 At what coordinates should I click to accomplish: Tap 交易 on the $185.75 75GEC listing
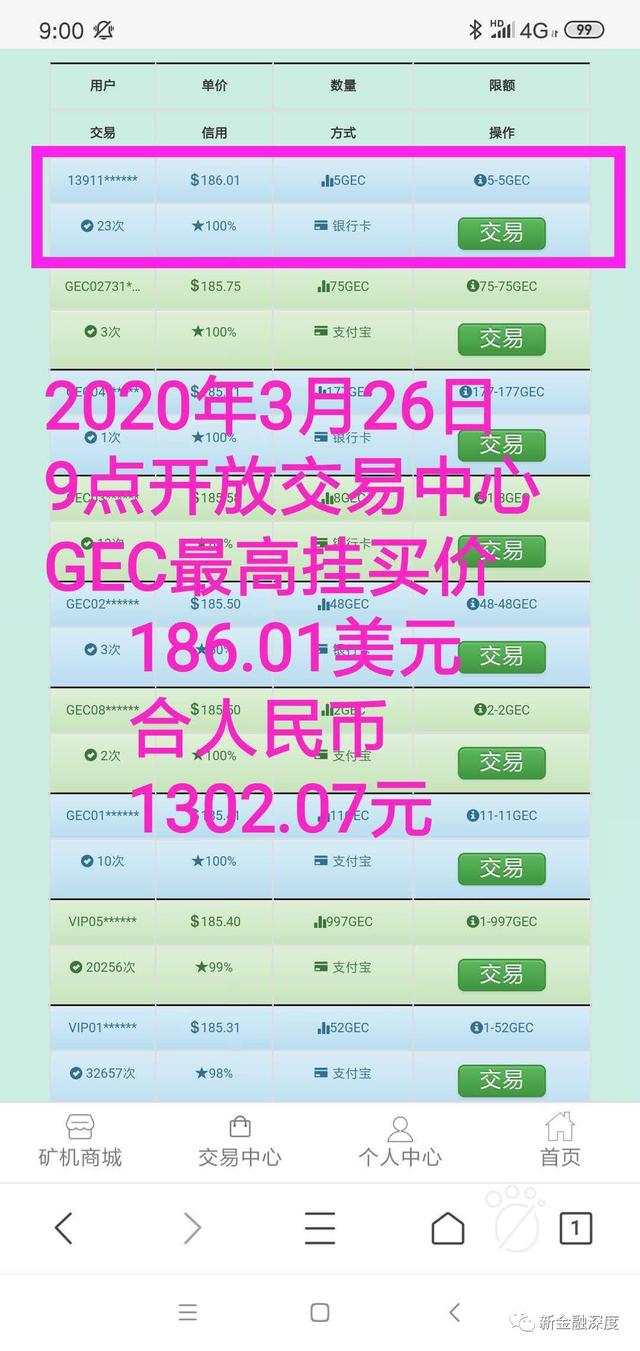[501, 339]
